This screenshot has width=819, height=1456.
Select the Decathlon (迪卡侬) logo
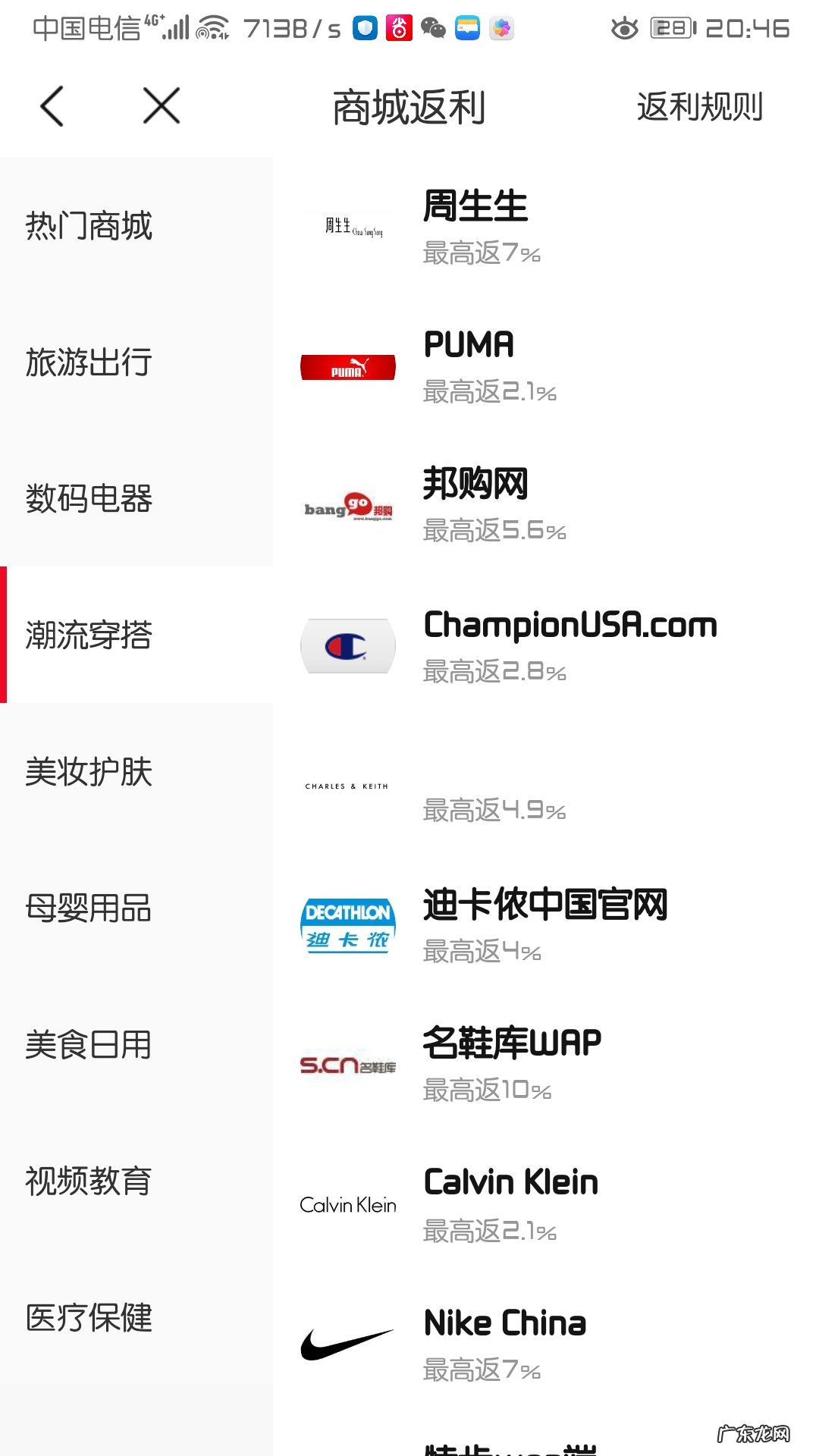[347, 924]
